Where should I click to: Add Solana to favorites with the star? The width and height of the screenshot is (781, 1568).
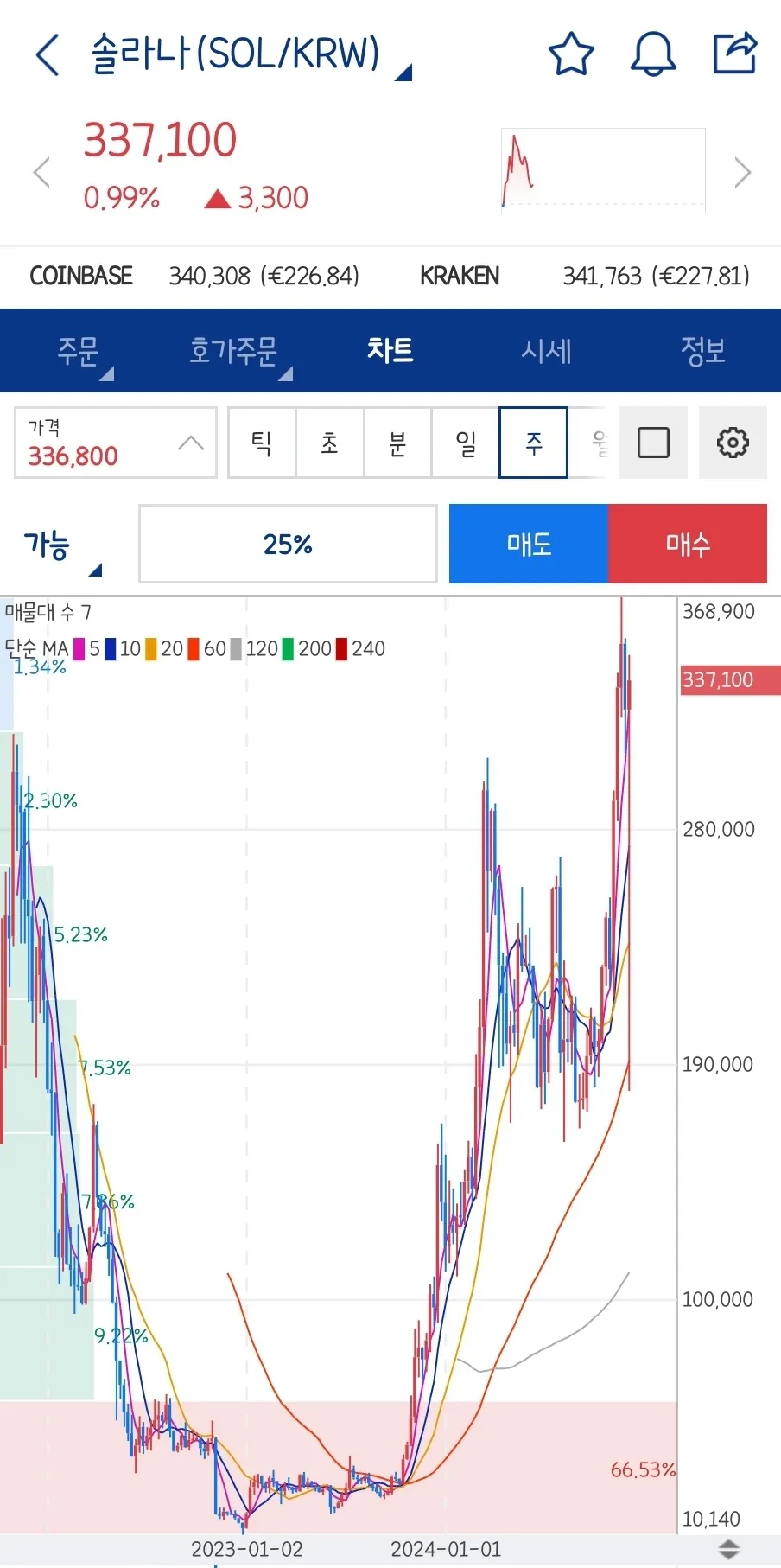click(571, 54)
